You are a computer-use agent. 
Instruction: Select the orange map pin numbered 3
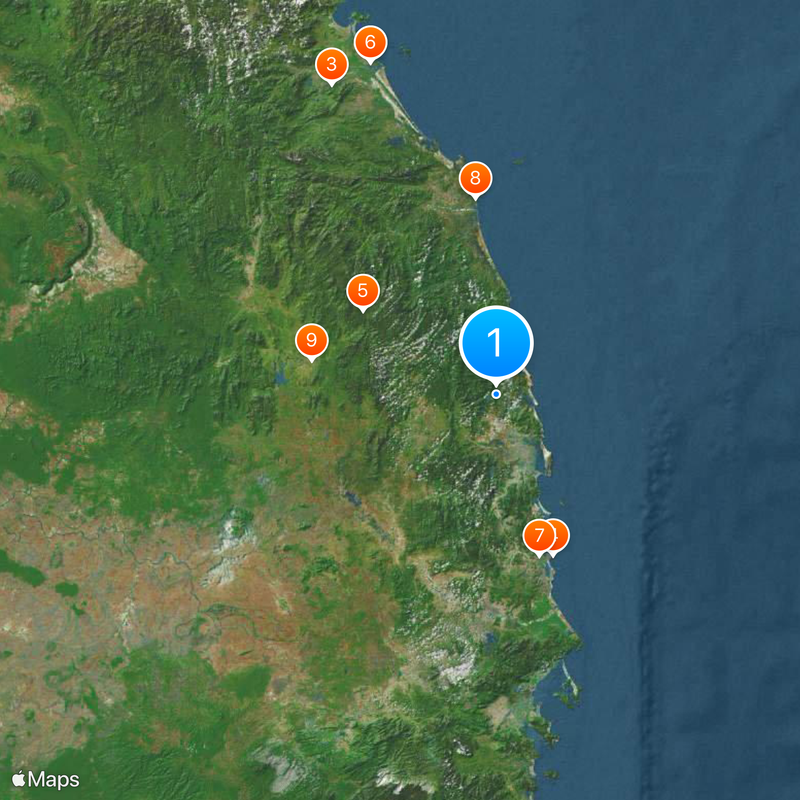click(x=331, y=66)
